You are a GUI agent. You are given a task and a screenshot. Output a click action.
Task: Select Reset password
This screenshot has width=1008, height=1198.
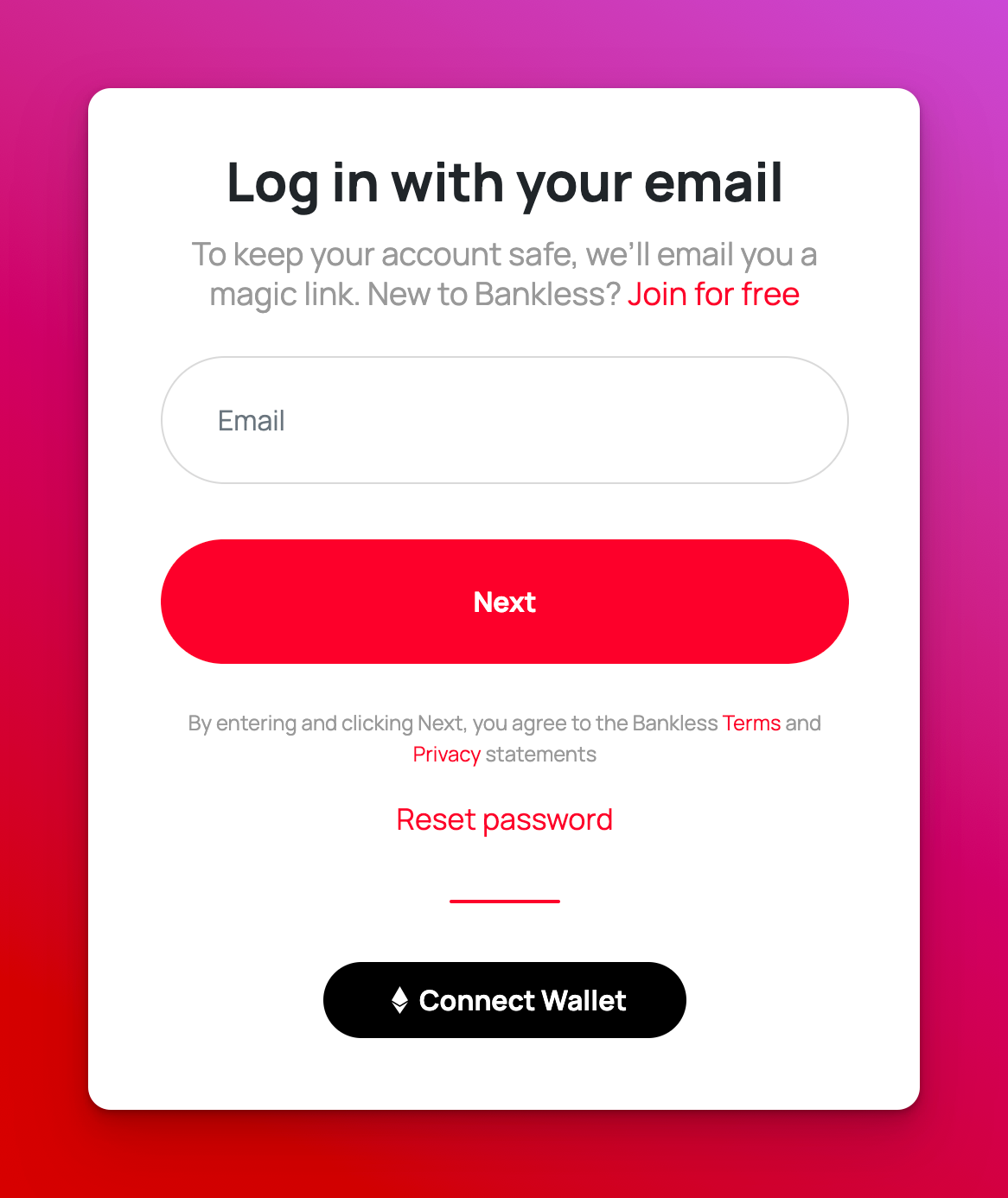click(504, 819)
